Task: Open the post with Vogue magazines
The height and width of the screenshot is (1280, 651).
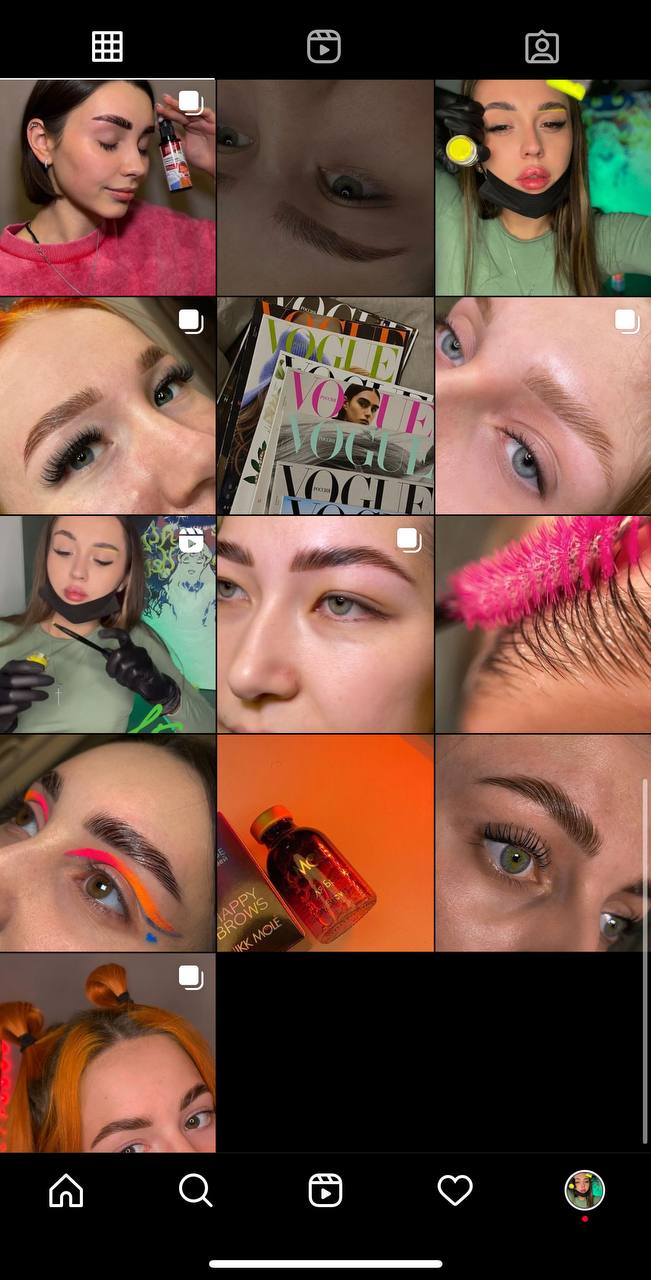Action: click(325, 405)
